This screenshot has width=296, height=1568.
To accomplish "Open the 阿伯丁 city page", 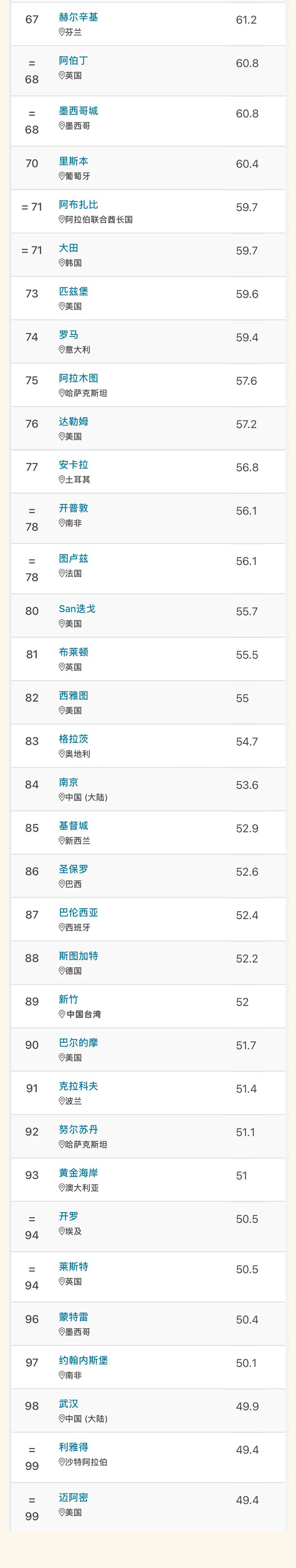I will (x=73, y=61).
